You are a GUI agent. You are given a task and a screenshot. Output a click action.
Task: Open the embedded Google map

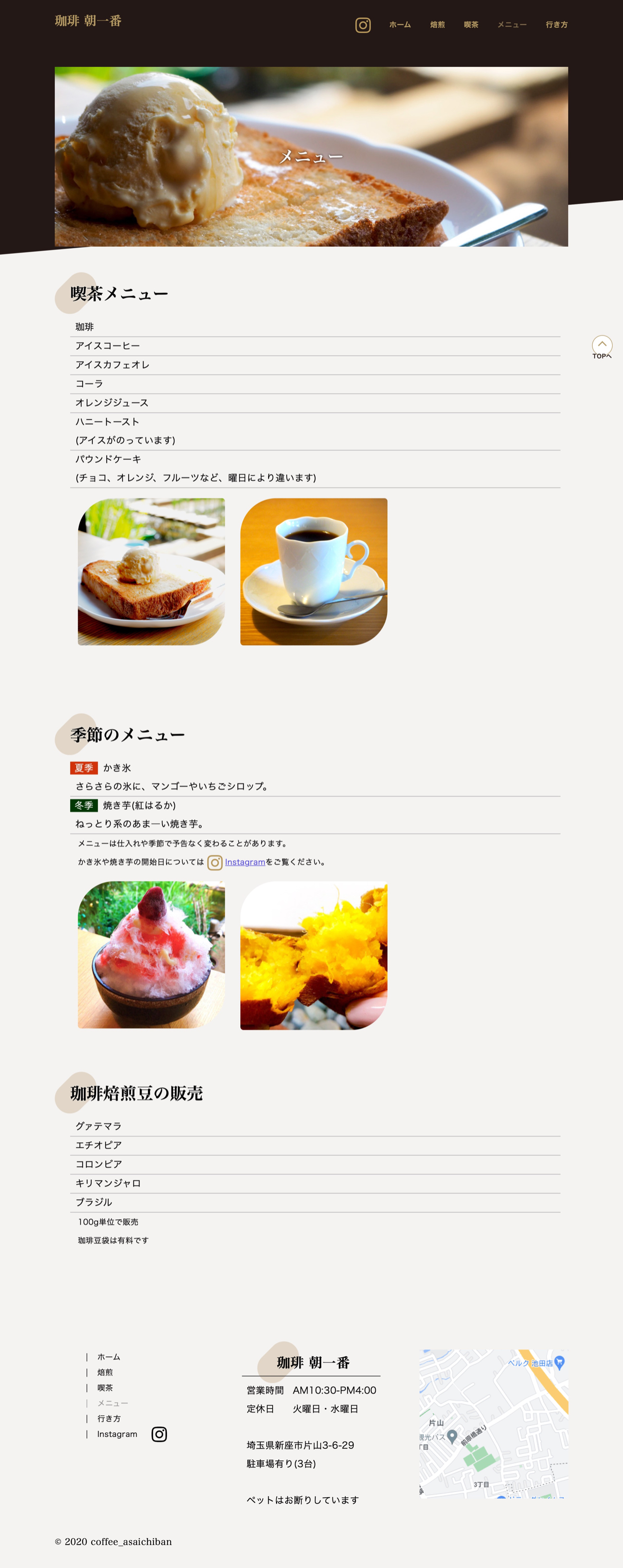tap(493, 1423)
